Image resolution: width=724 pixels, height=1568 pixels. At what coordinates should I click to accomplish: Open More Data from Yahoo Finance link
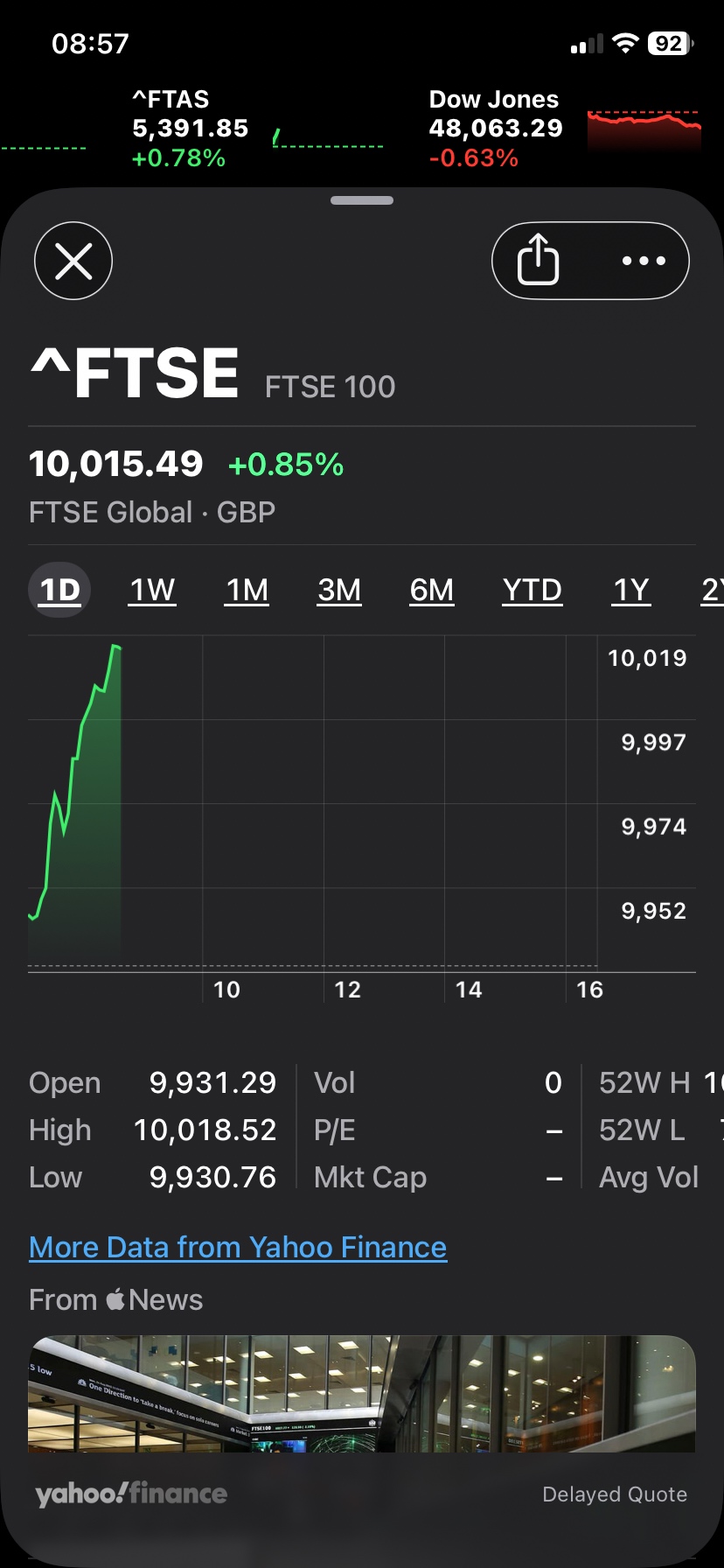point(238,1247)
